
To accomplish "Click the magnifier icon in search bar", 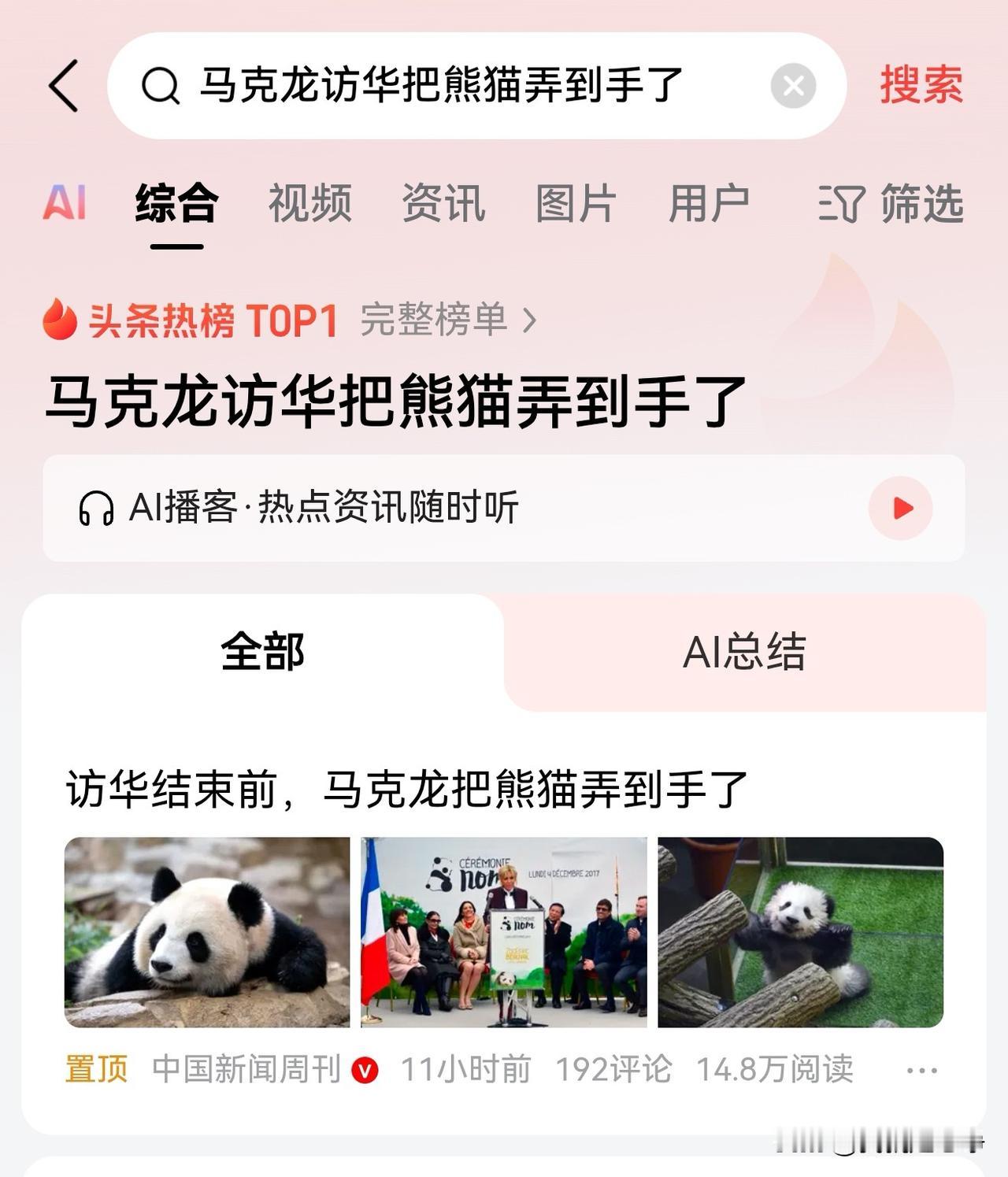I will (x=163, y=87).
